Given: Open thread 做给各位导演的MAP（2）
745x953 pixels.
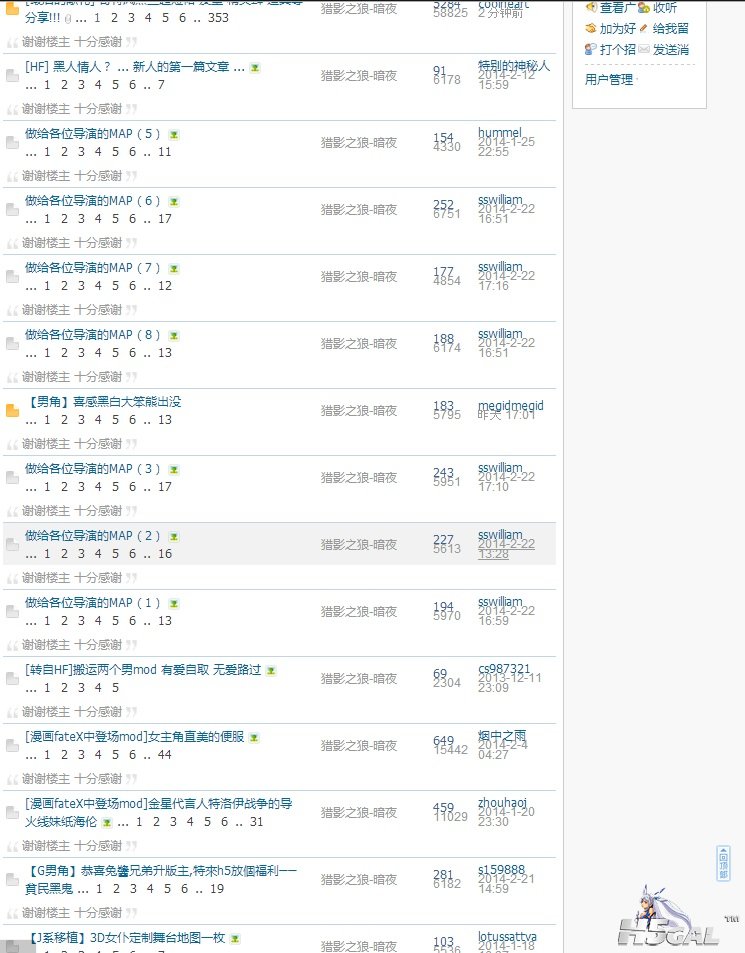Looking at the screenshot, I should (92, 536).
